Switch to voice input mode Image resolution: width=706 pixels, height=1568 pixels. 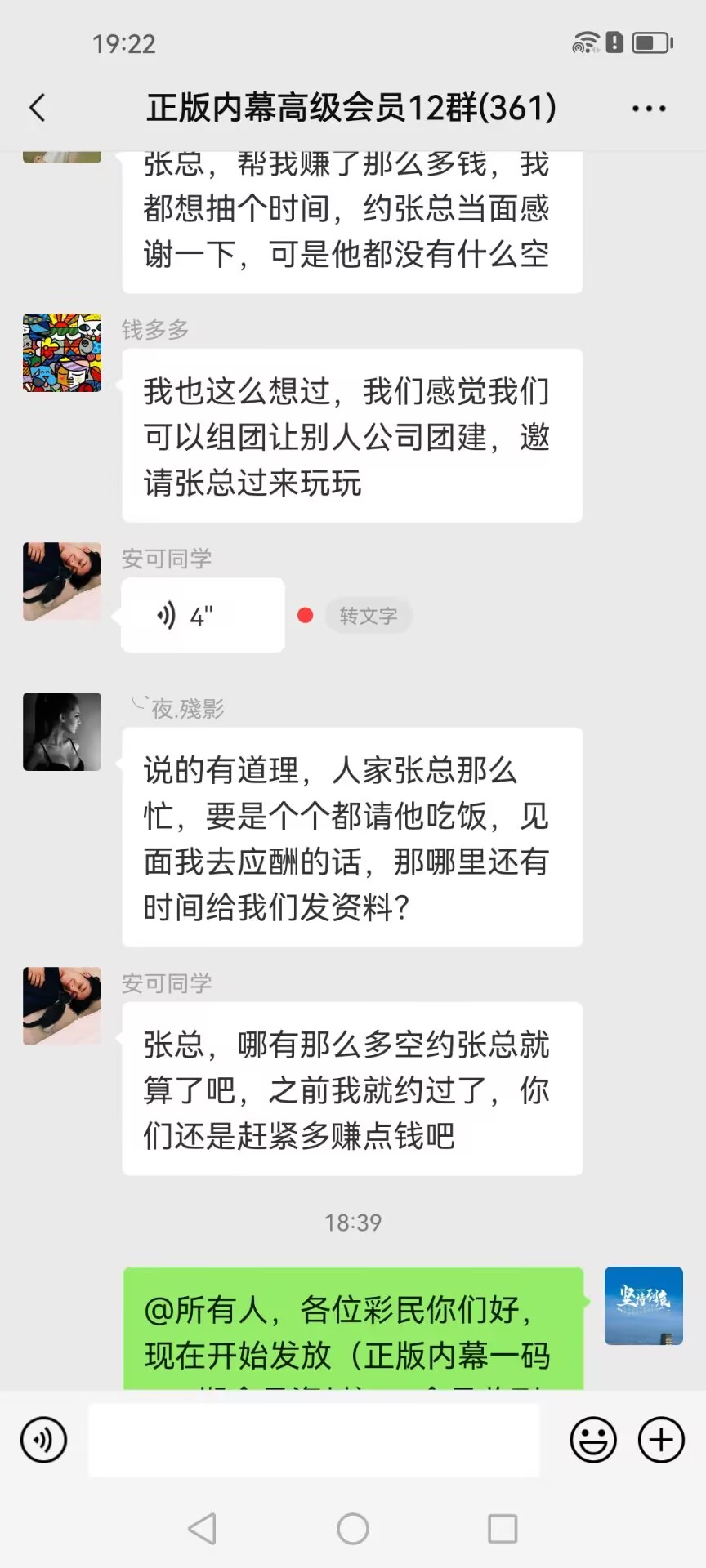43,1440
